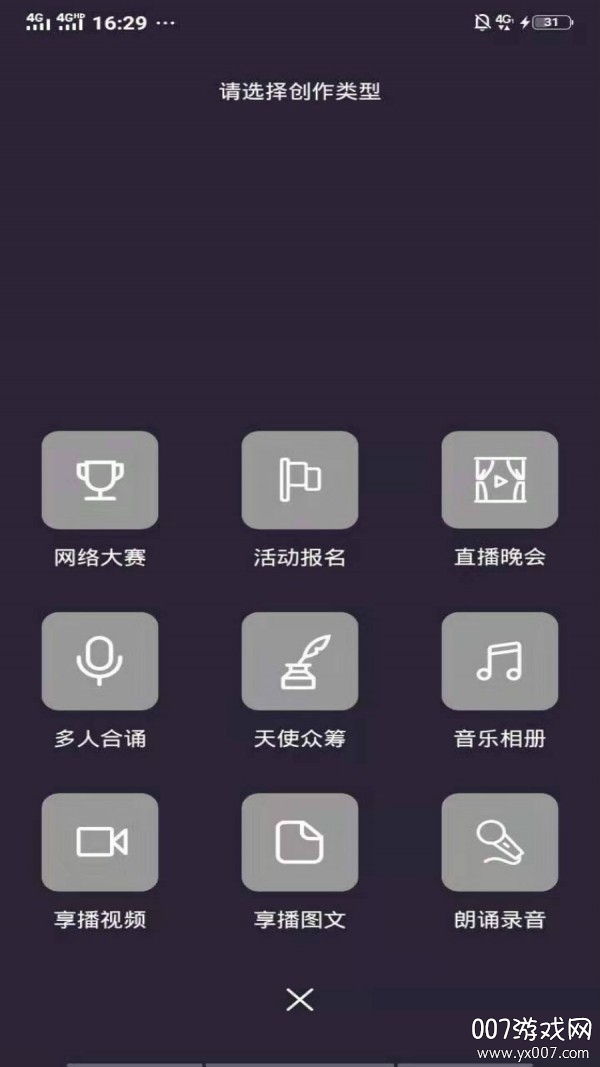Image resolution: width=600 pixels, height=1067 pixels.
Task: Open 活动报名 creation type
Action: pos(300,480)
